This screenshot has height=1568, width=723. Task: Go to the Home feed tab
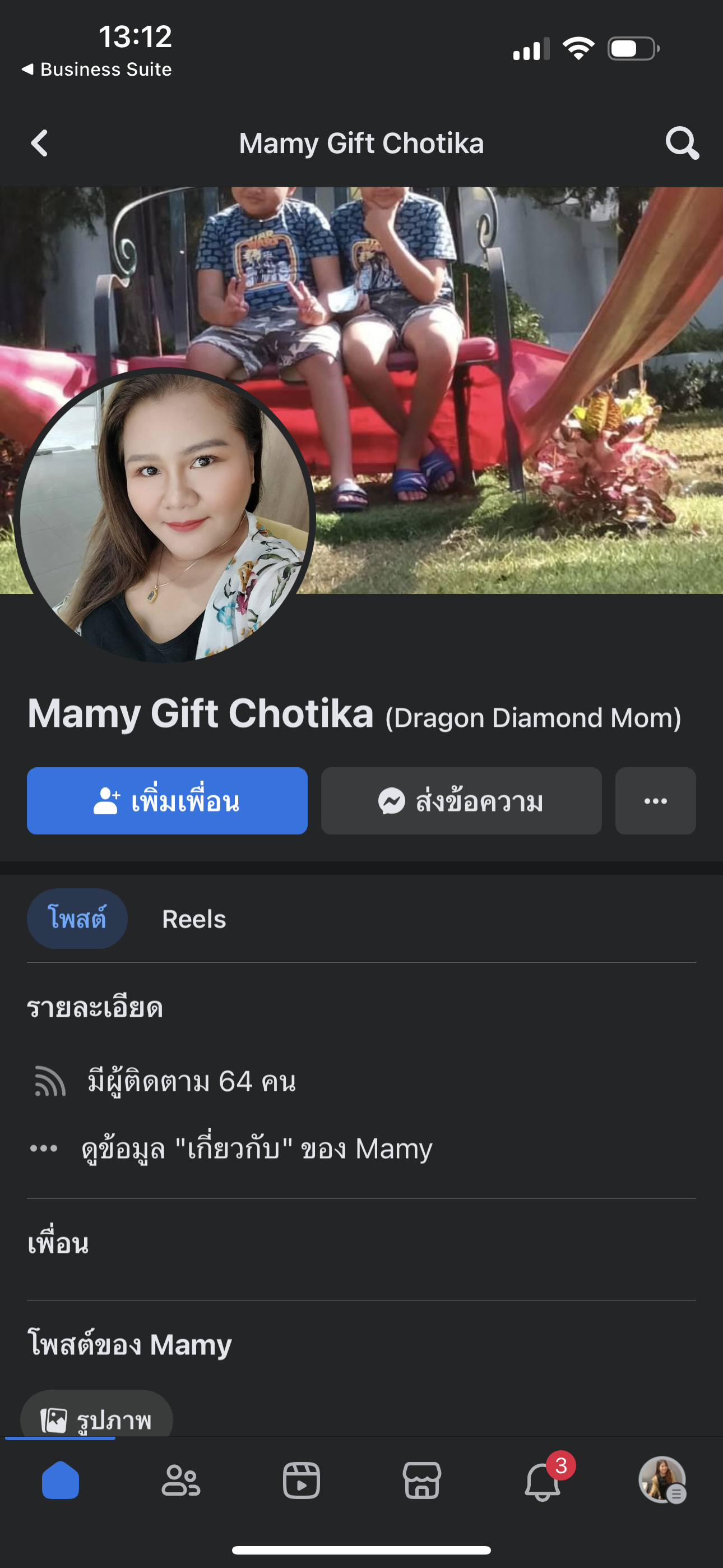point(61,1481)
